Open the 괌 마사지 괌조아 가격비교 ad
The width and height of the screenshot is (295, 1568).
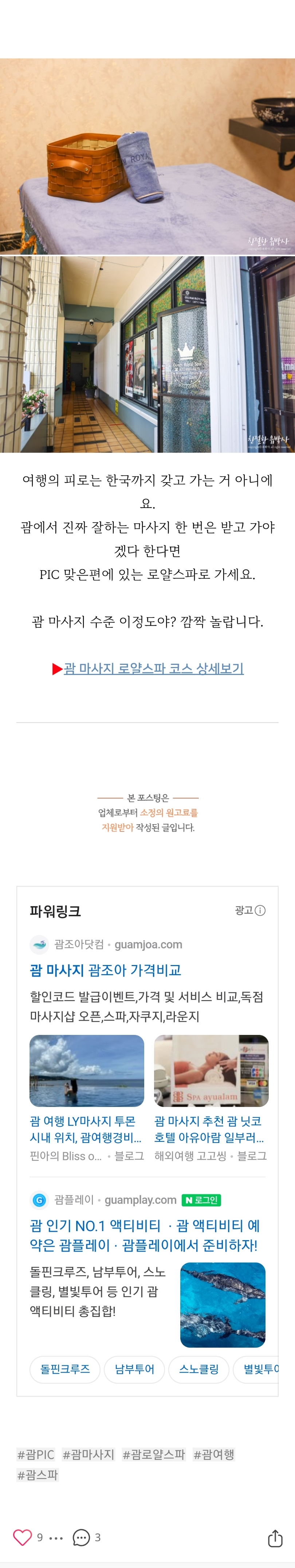[x=106, y=970]
